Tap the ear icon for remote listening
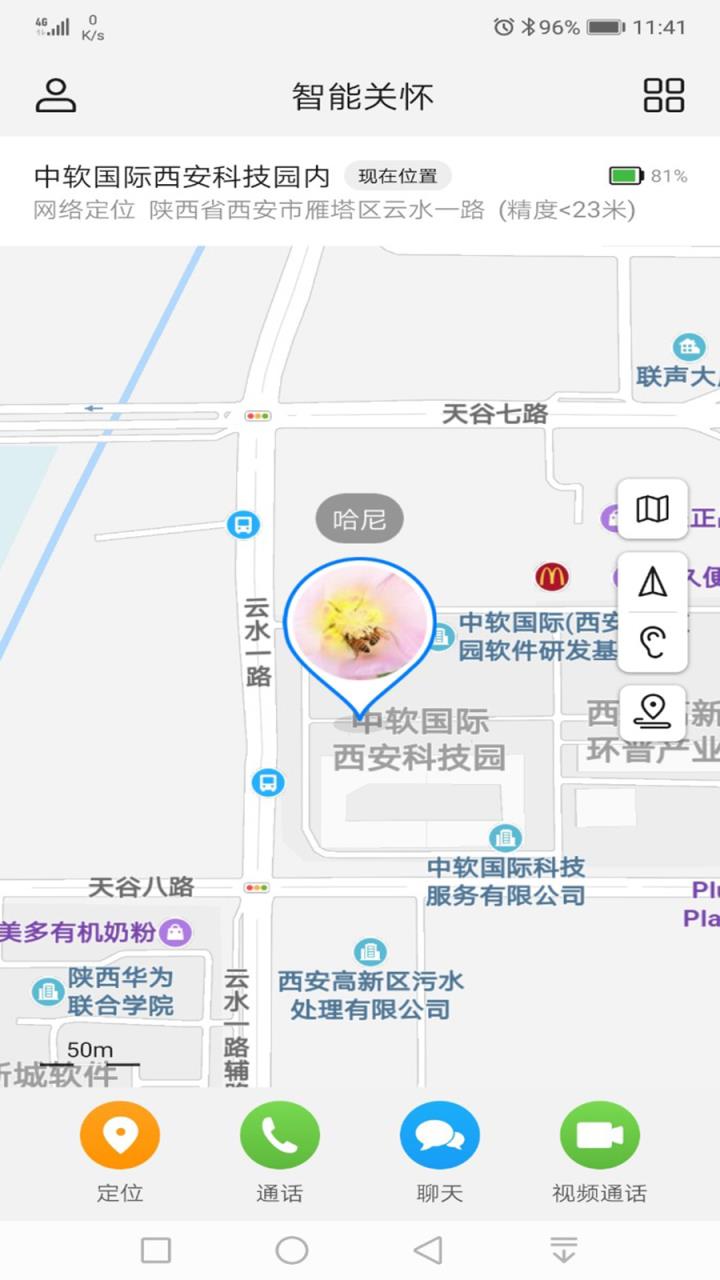 coord(651,643)
